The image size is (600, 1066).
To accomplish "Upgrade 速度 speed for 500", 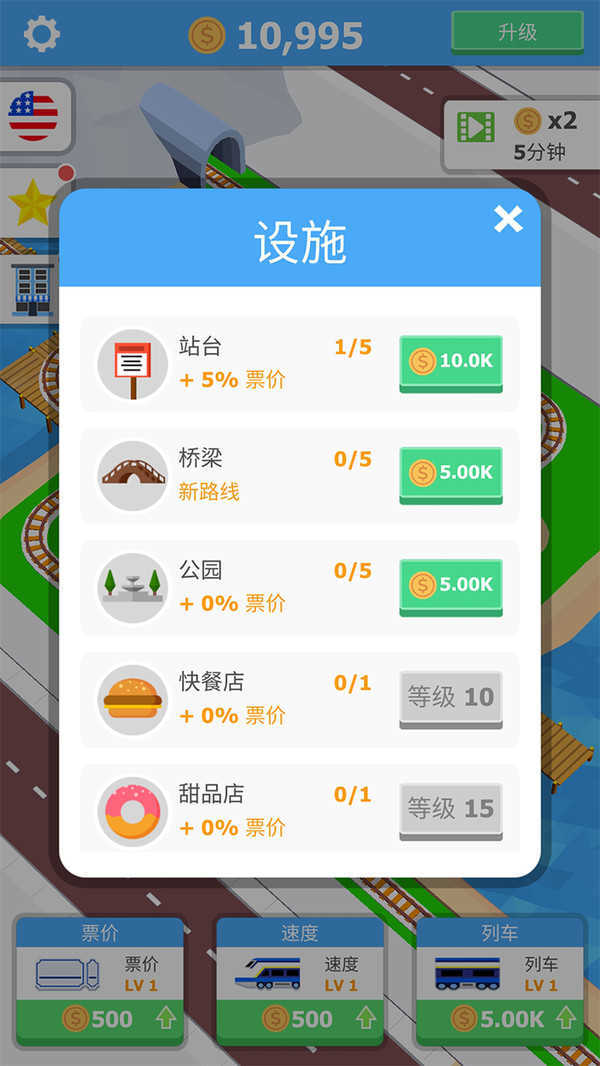I will 299,1017.
